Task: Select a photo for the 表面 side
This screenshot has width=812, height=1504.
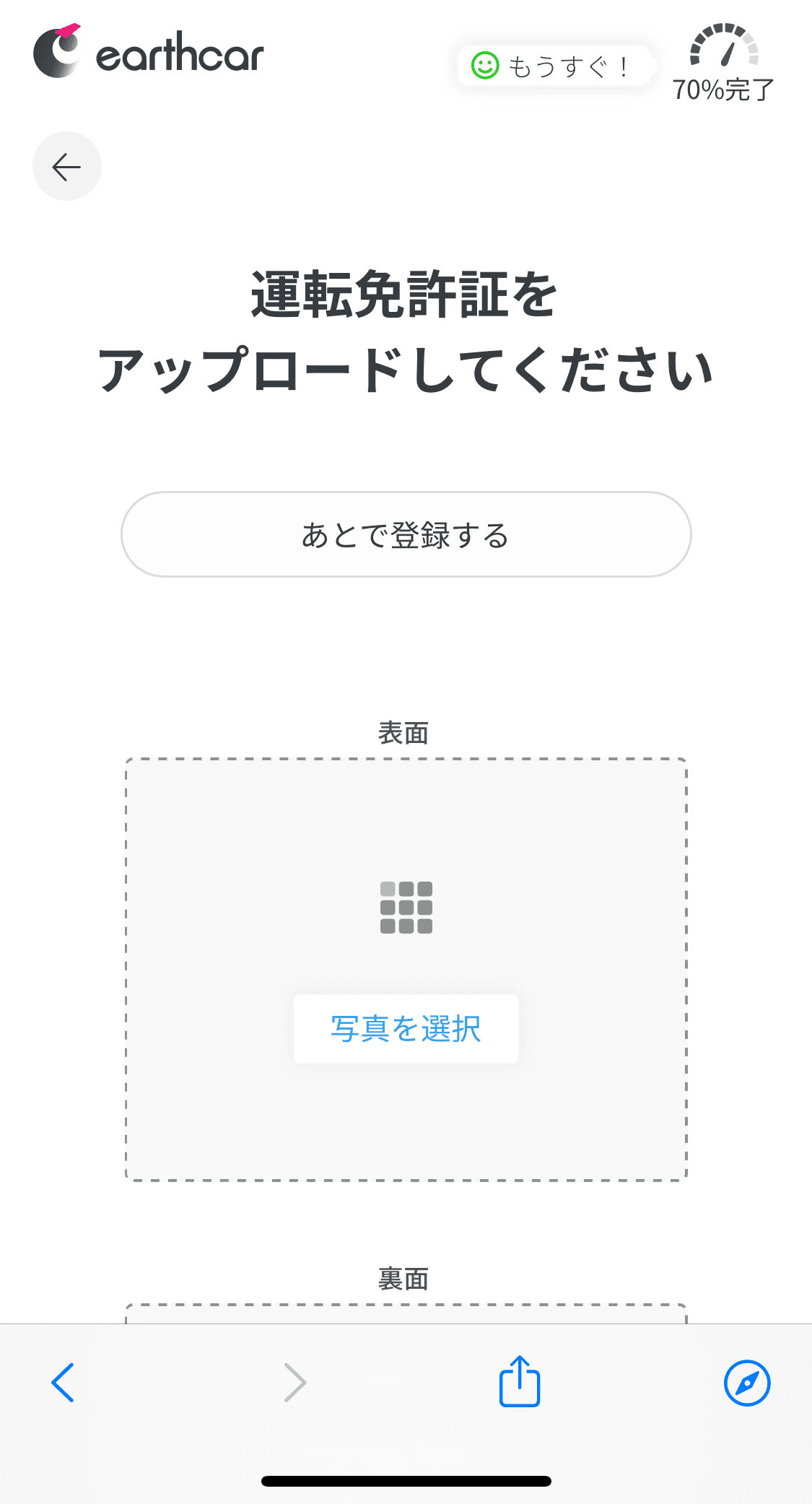Action: pyautogui.click(x=406, y=1028)
